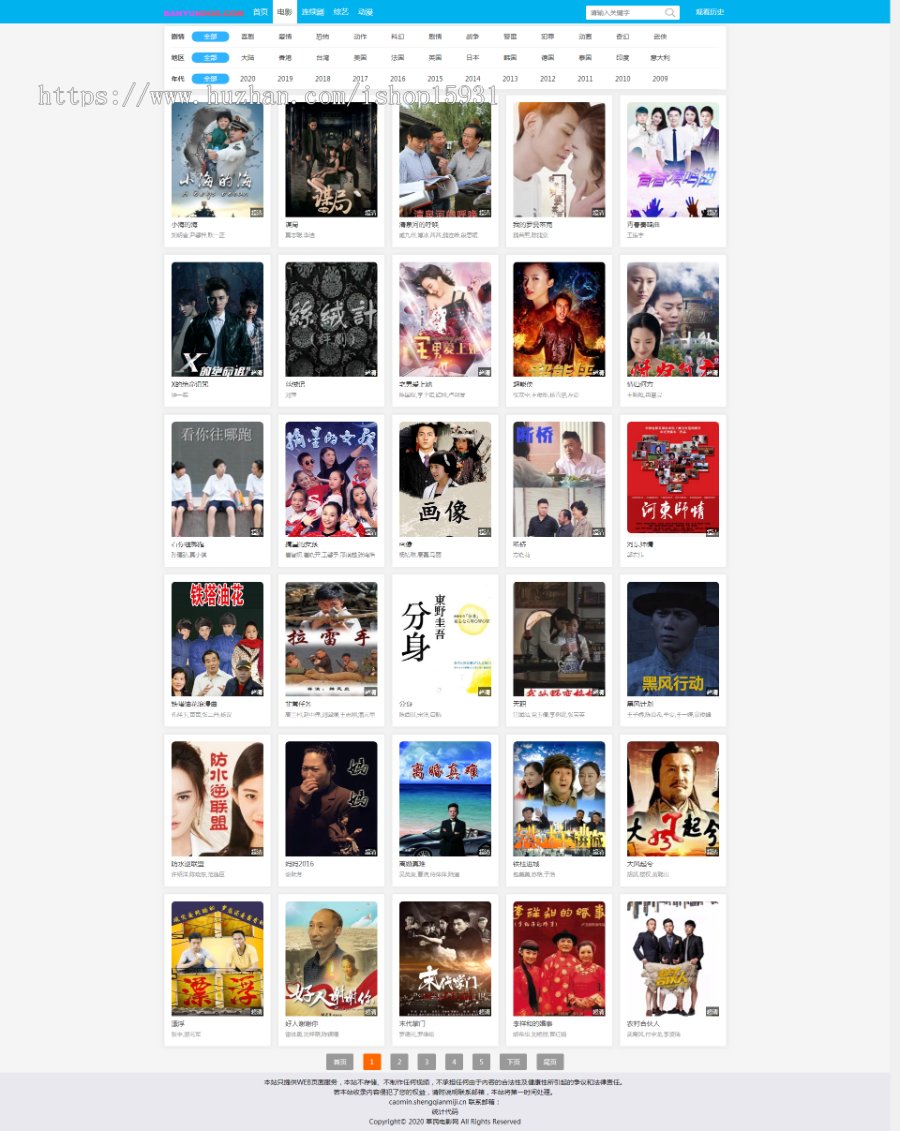The width and height of the screenshot is (900, 1131).
Task: Open the movie 防水逆联盟
Action: pyautogui.click(x=217, y=799)
